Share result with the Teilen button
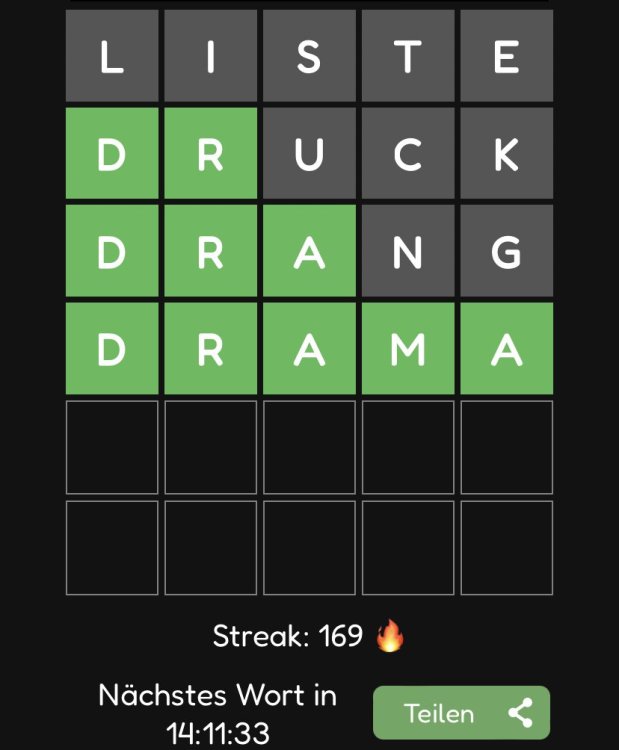This screenshot has height=750, width=619. [x=461, y=713]
